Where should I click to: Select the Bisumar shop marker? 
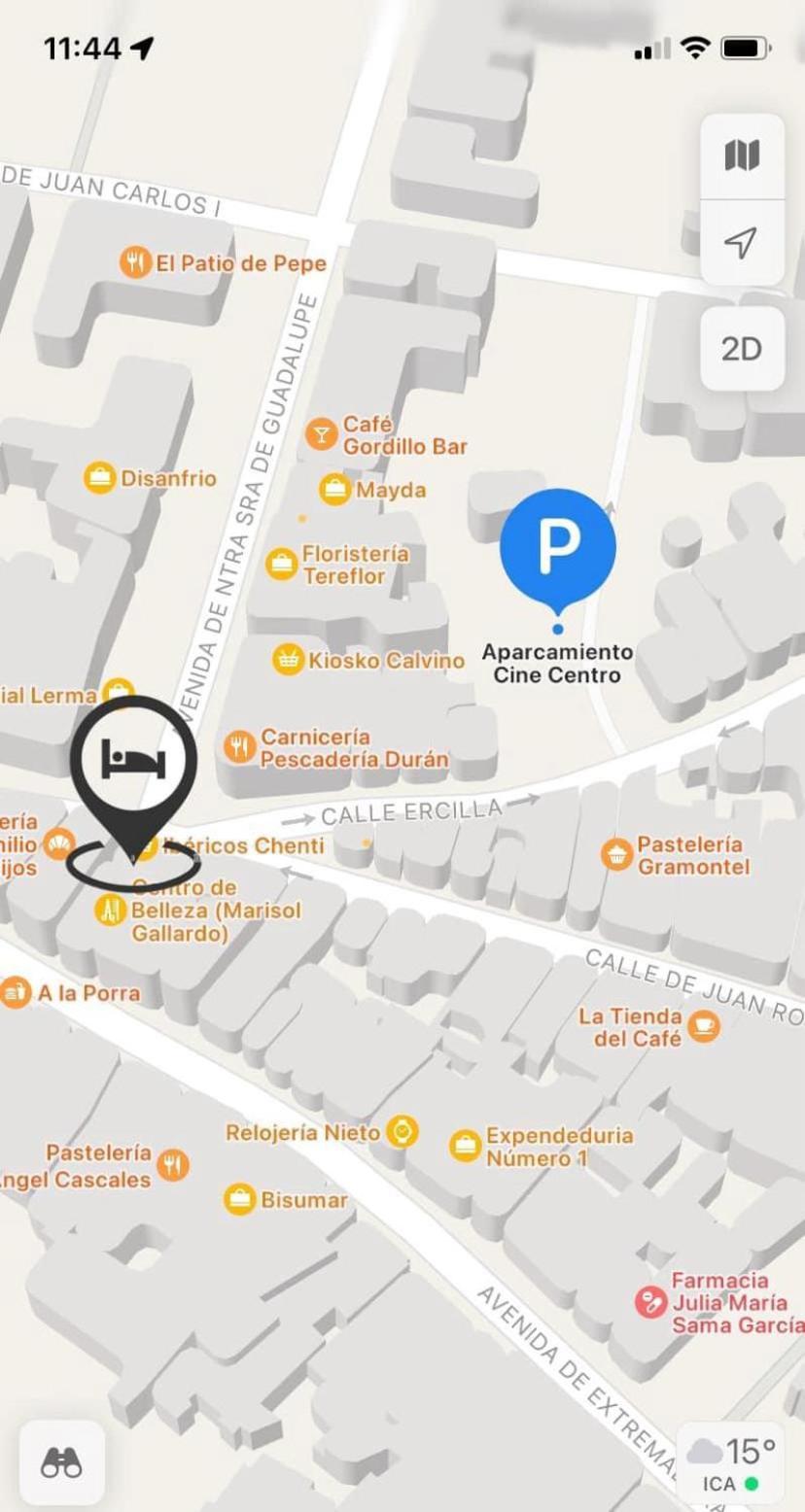pos(239,1199)
